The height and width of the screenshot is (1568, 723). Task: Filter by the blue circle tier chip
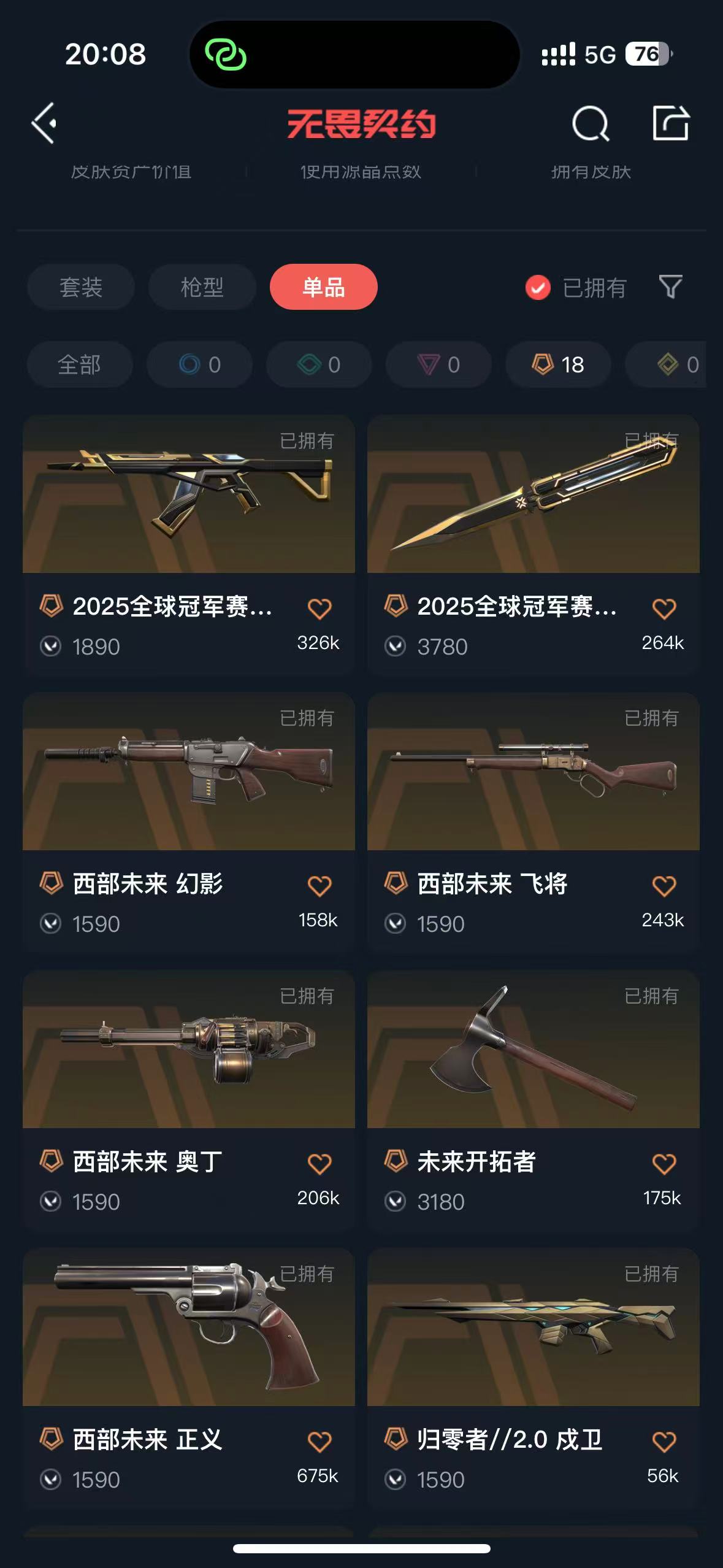199,364
